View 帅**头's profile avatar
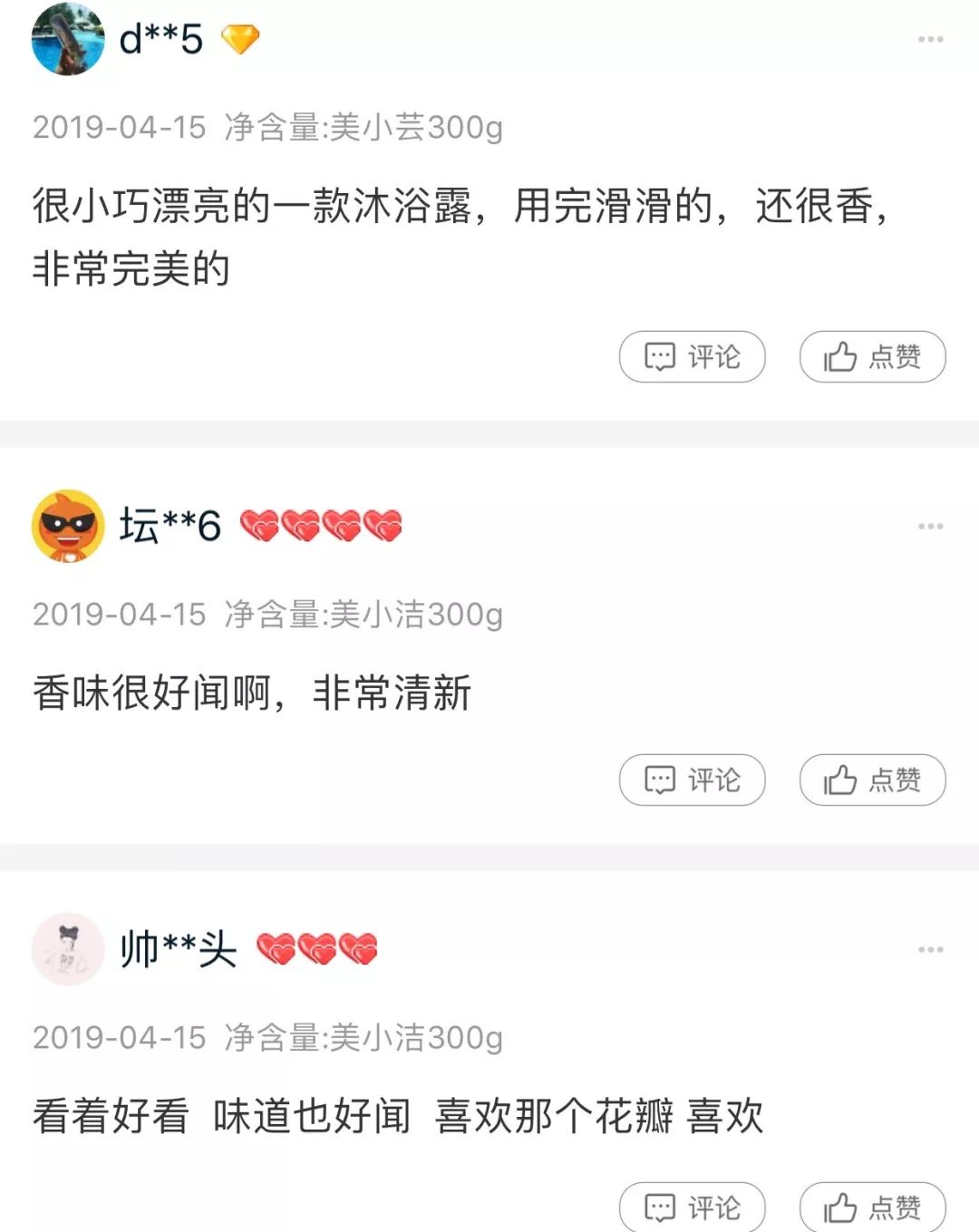 tap(67, 949)
